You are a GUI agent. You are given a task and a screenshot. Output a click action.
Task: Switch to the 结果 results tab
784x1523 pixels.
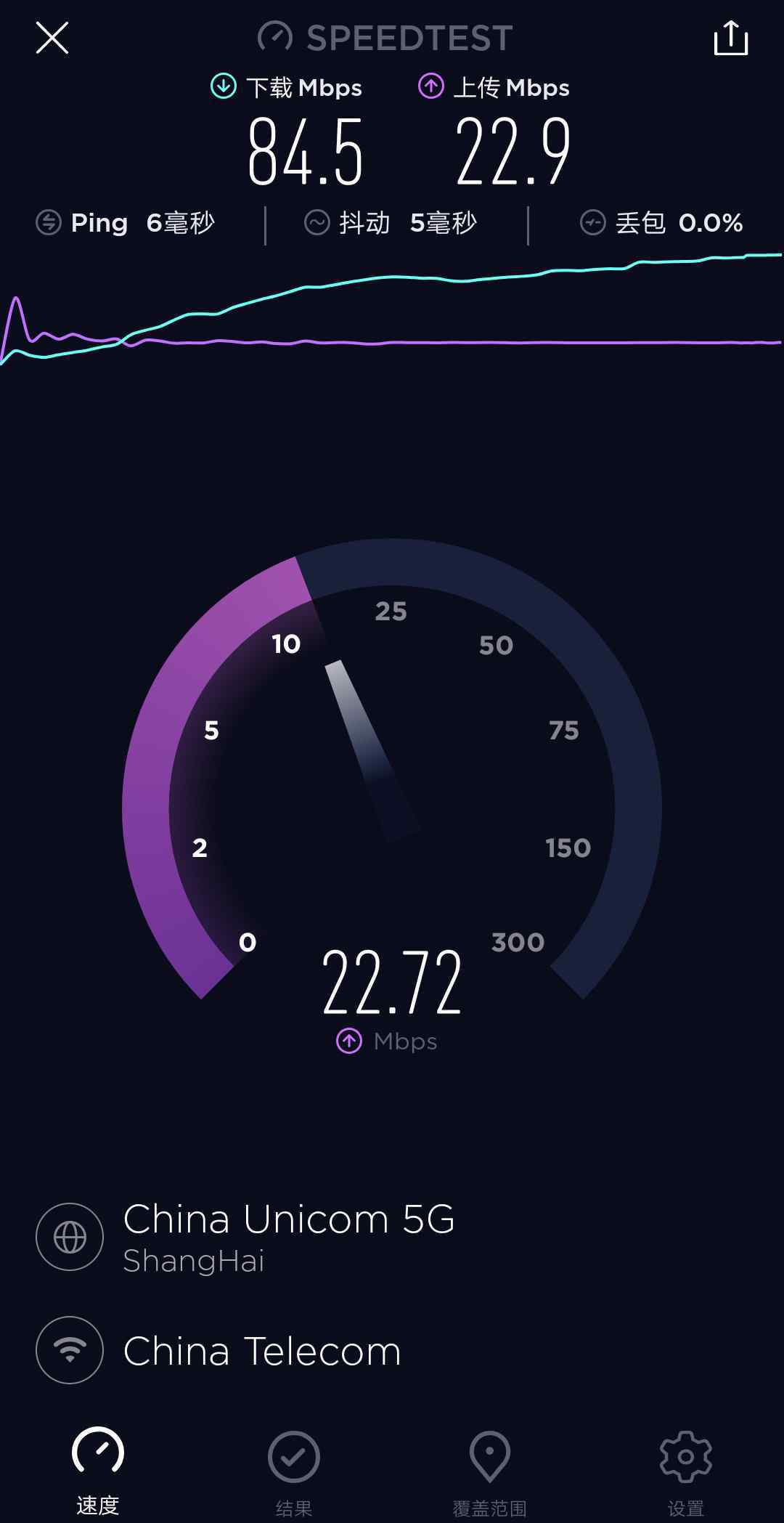[294, 1473]
